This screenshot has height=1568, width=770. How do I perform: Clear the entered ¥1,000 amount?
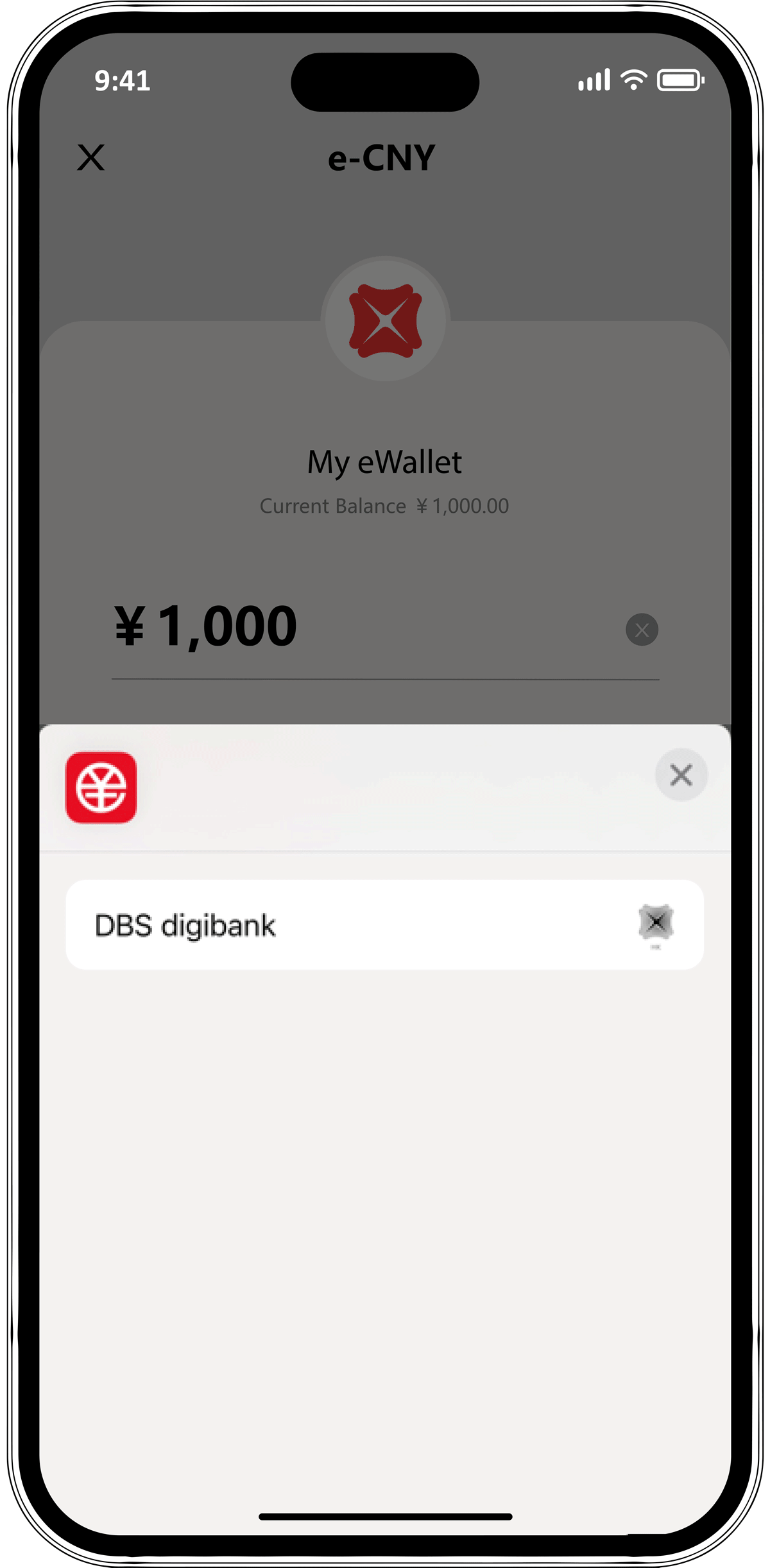coord(642,630)
